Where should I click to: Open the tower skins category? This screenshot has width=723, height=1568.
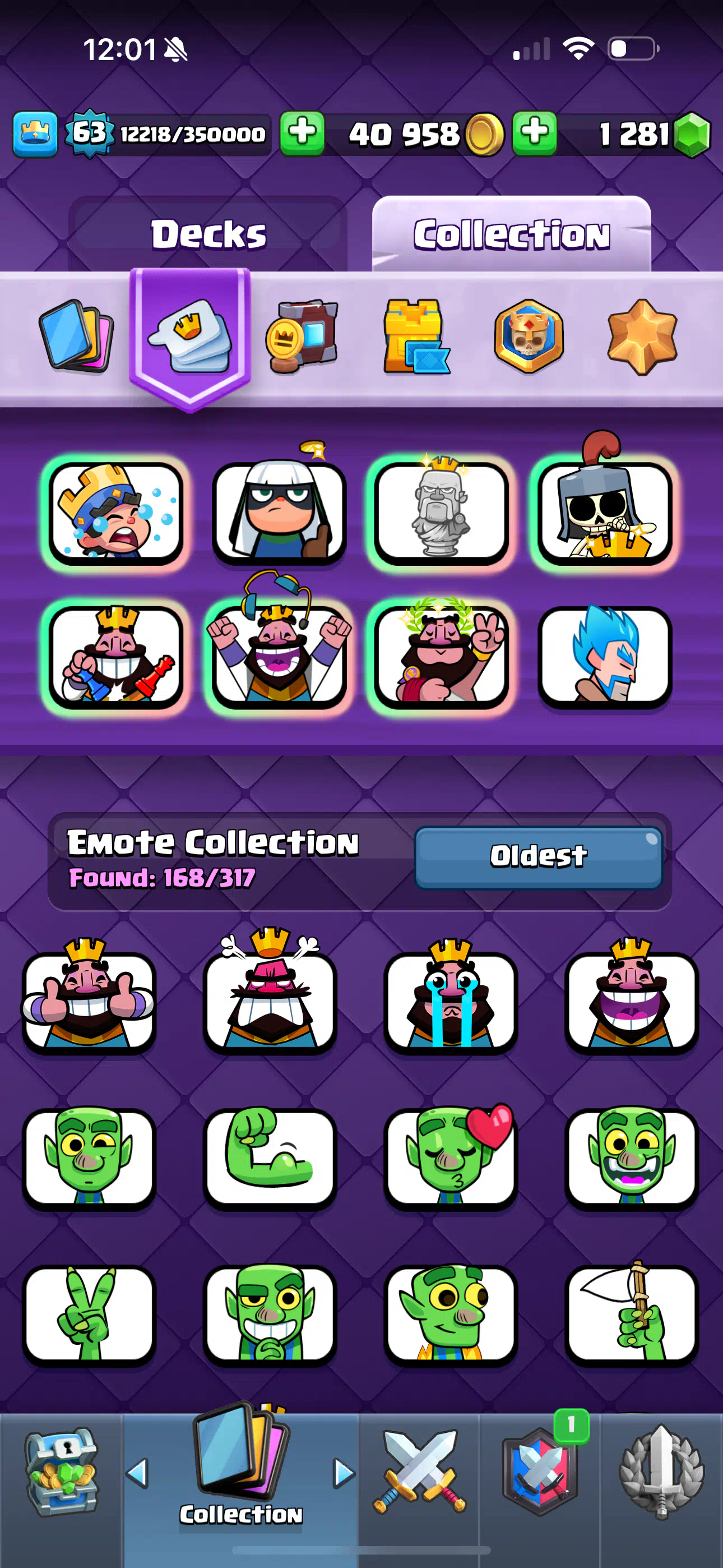416,335
